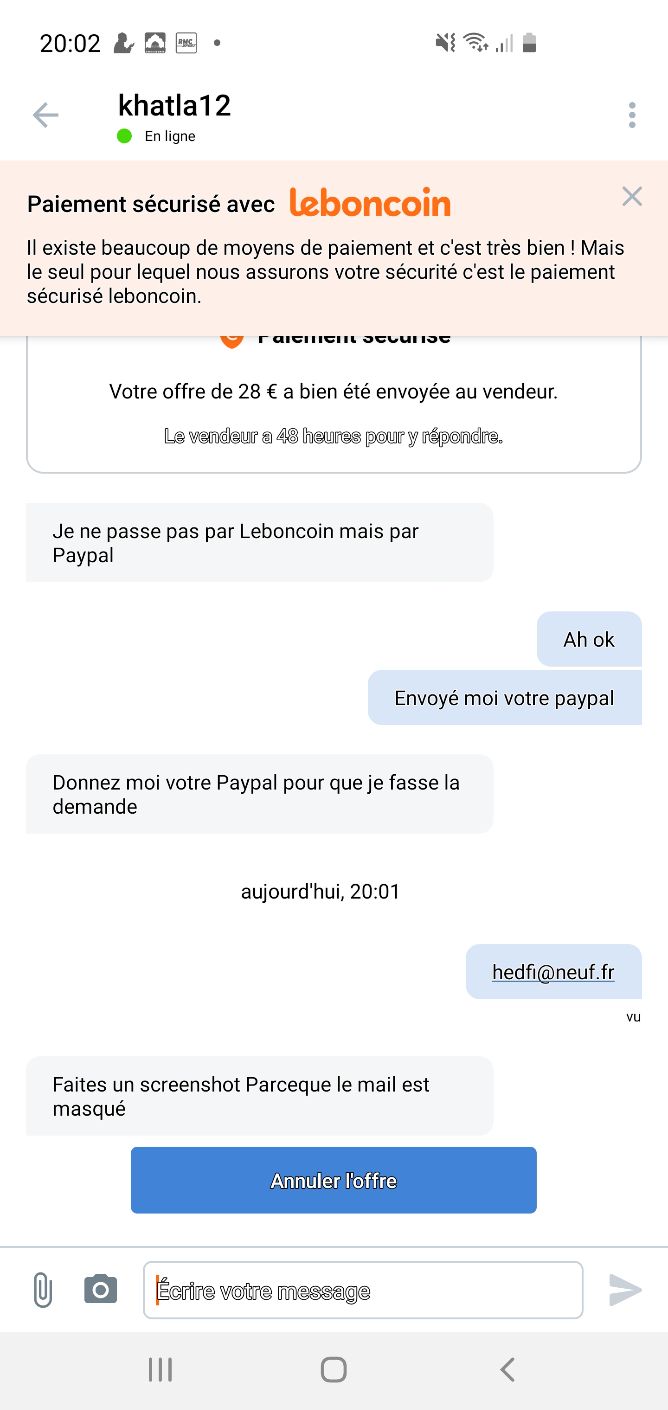Dismiss the Paiement sécurisé banner
Viewport: 668px width, 1410px height.
tap(632, 196)
